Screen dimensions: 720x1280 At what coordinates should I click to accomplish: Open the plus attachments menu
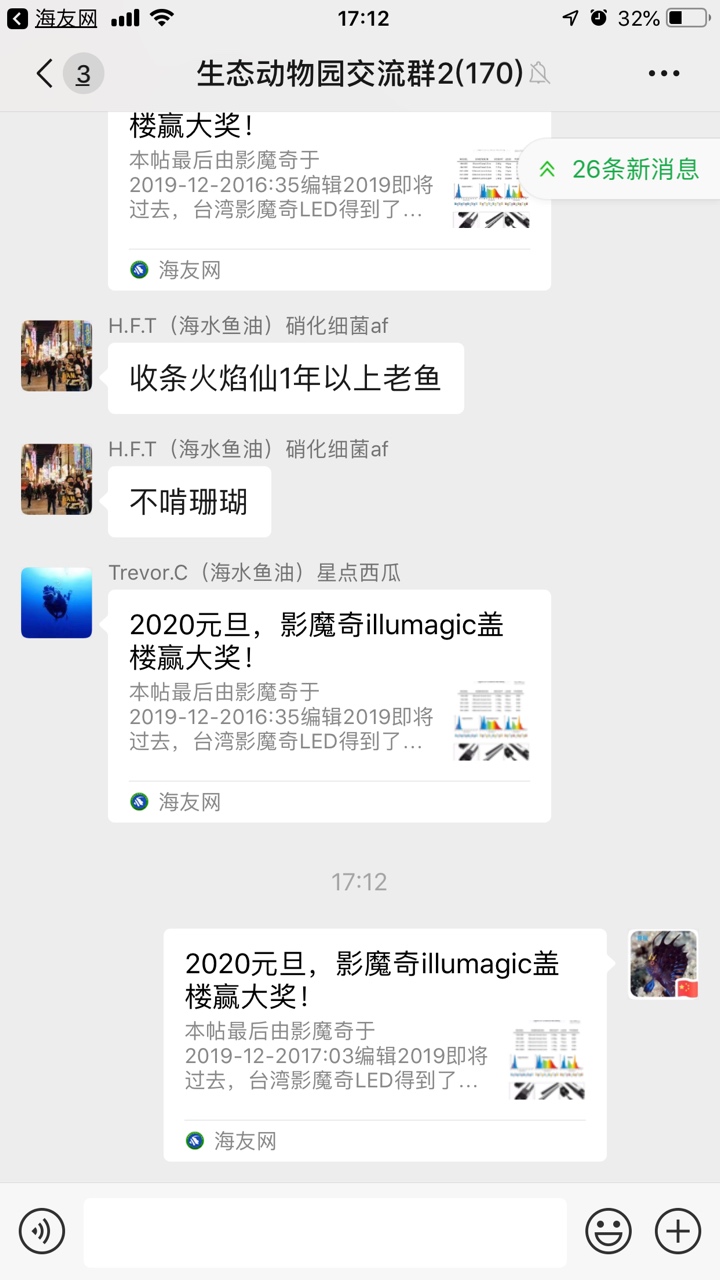[x=678, y=1230]
